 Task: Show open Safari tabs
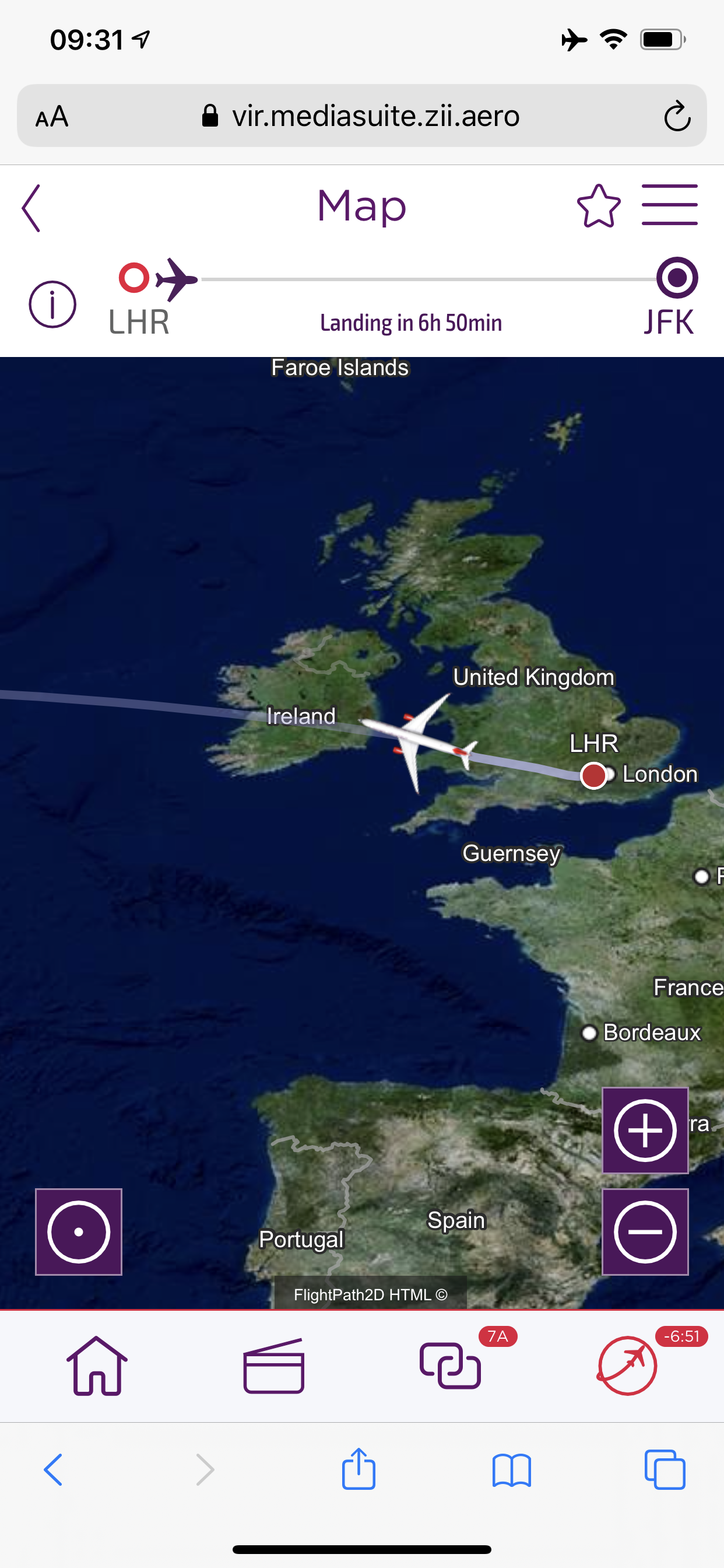point(665,1469)
